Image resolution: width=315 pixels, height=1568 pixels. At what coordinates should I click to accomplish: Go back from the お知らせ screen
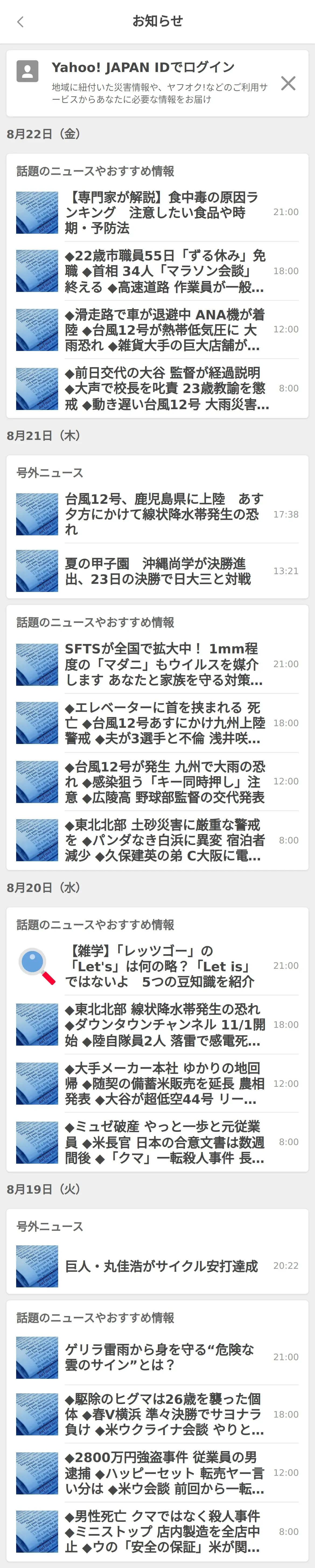point(20,22)
